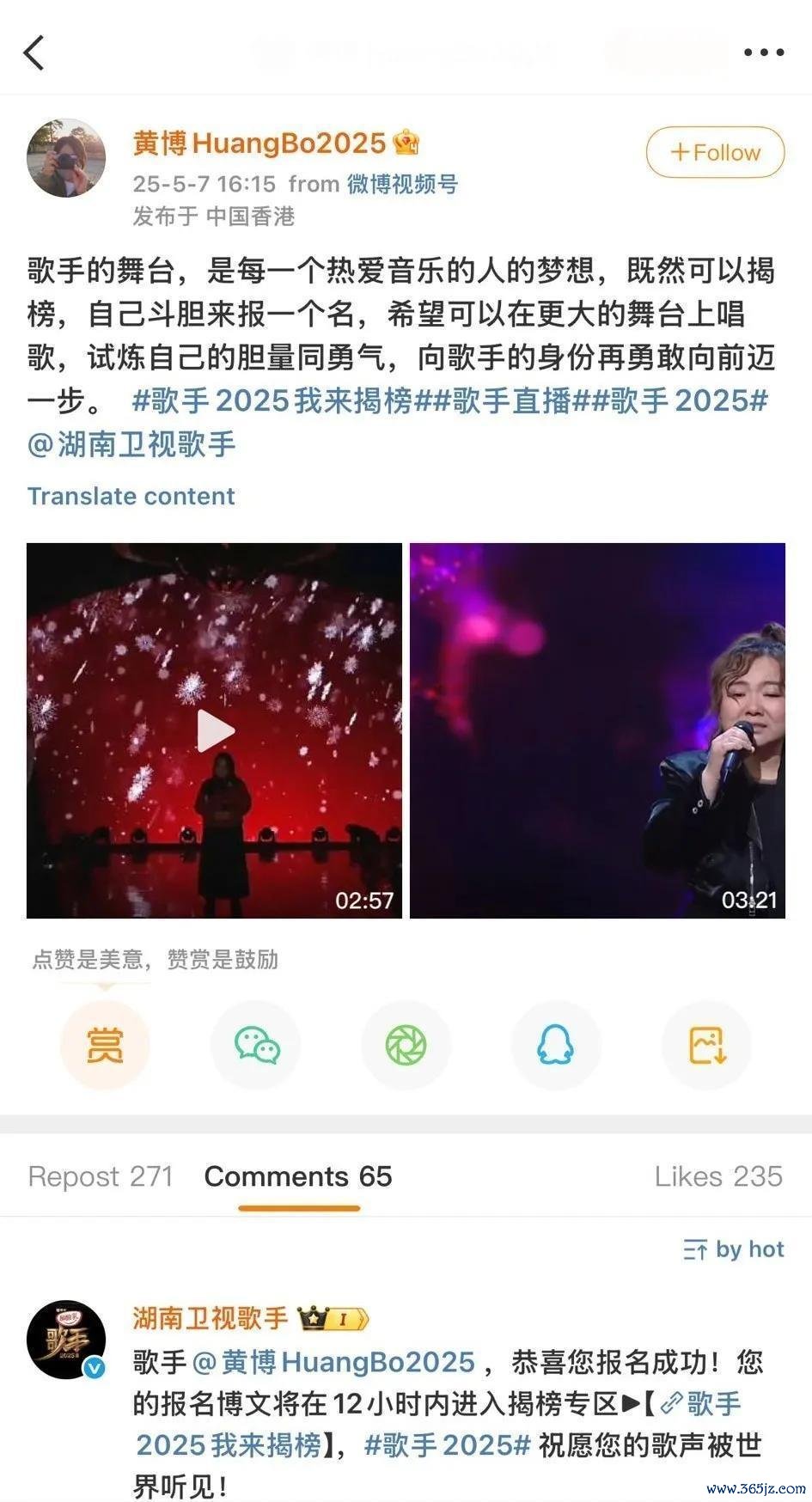
Task: Share the post to WeChat
Action: 256,1045
